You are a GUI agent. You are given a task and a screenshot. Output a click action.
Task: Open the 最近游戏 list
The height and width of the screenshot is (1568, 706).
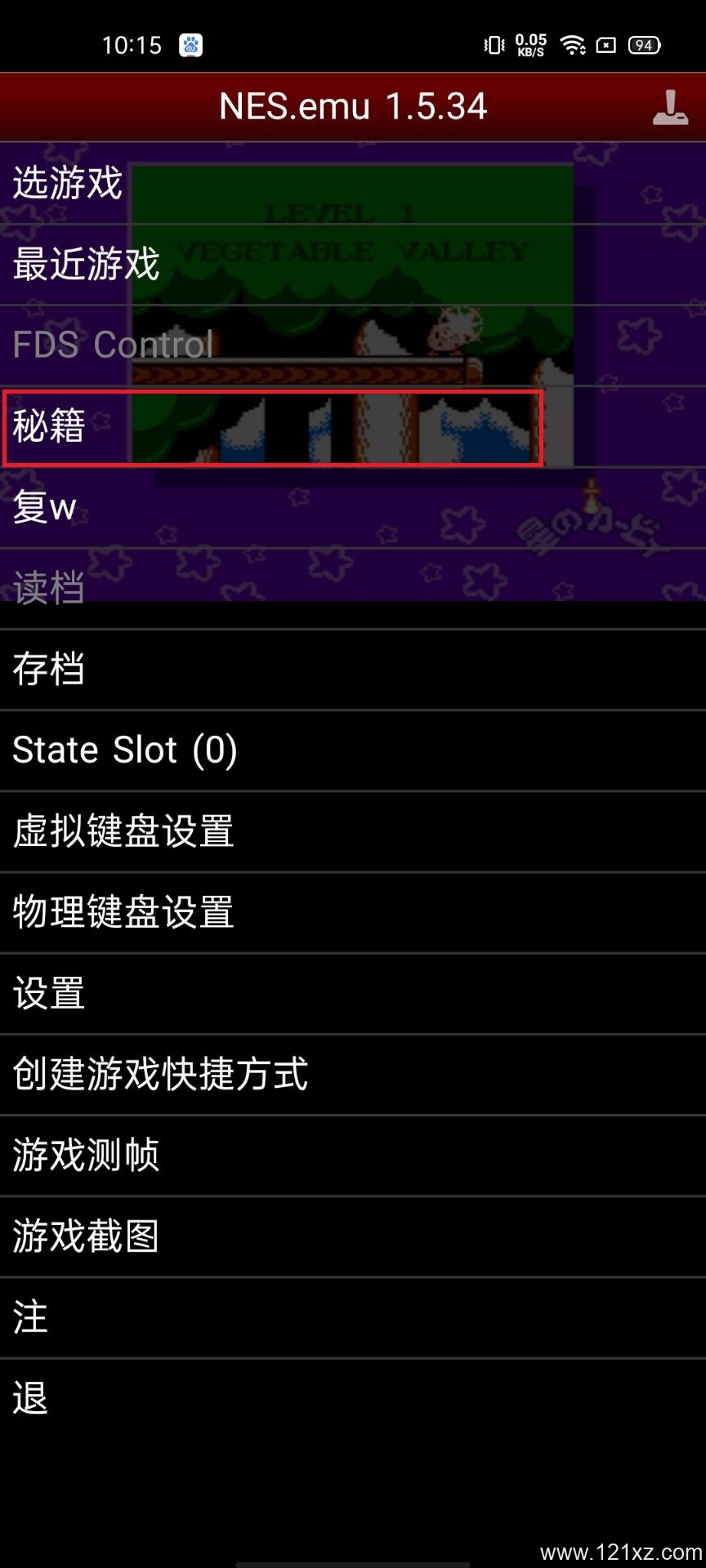(x=87, y=264)
